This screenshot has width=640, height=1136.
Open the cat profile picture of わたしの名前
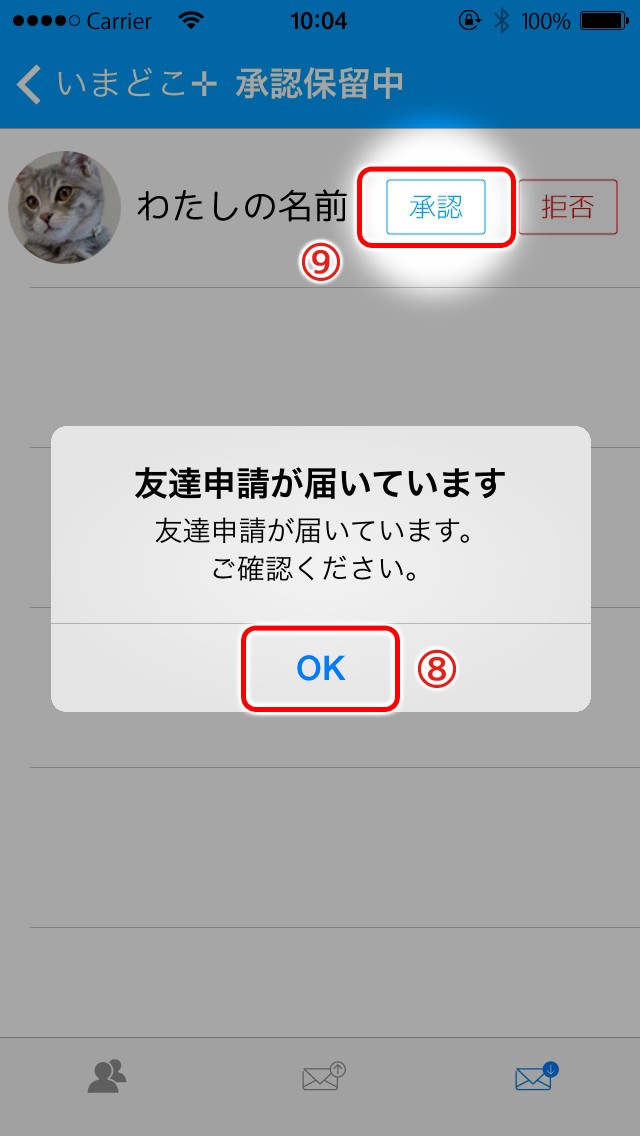[x=64, y=207]
